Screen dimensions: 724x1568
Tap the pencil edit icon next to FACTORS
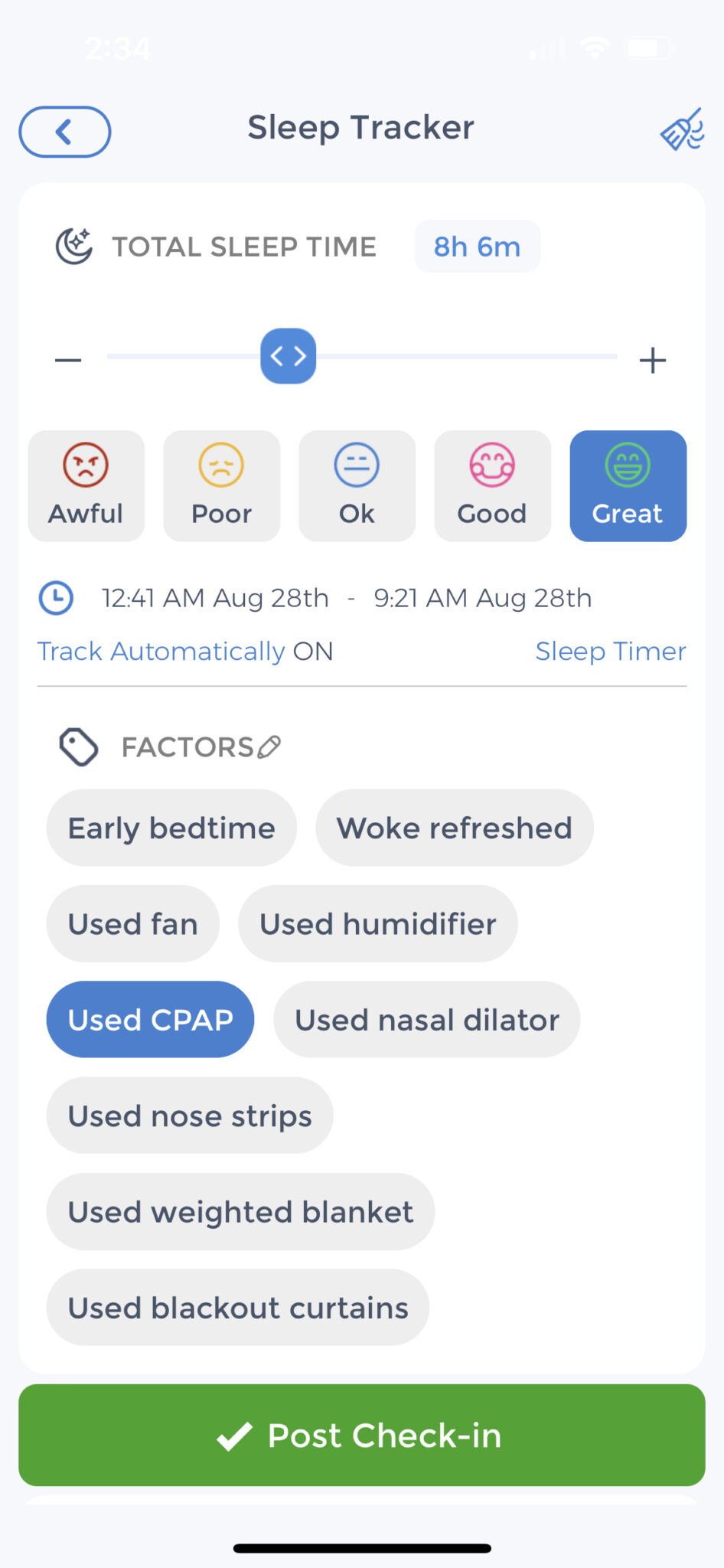268,744
